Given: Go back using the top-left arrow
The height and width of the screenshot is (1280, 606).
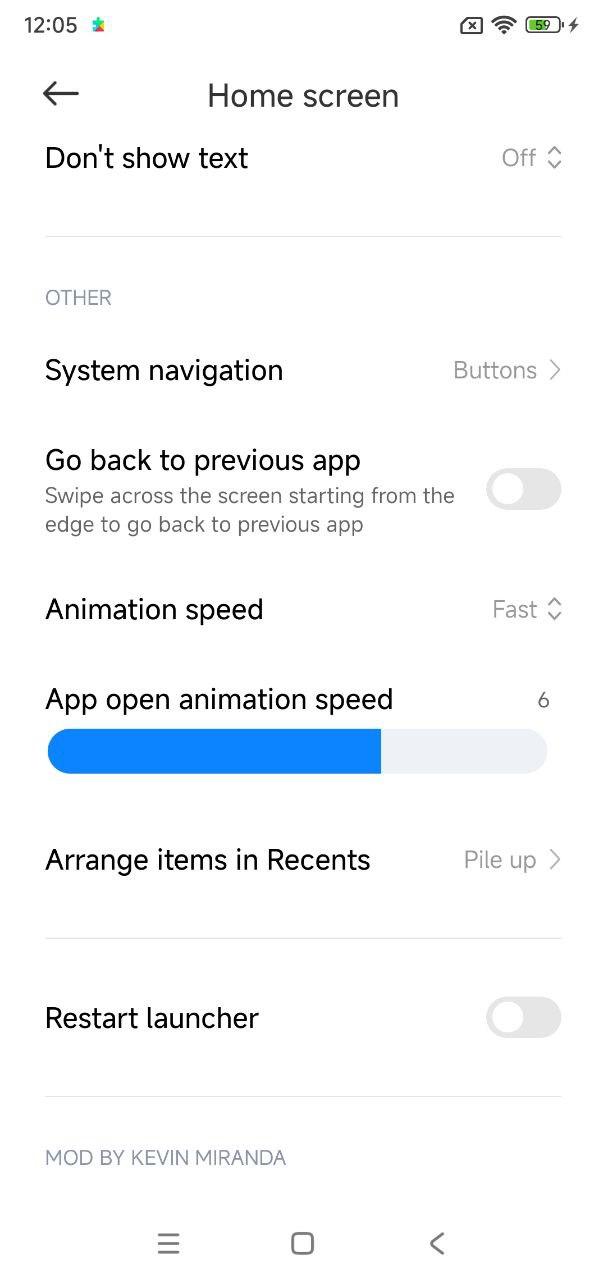Looking at the screenshot, I should tap(61, 94).
